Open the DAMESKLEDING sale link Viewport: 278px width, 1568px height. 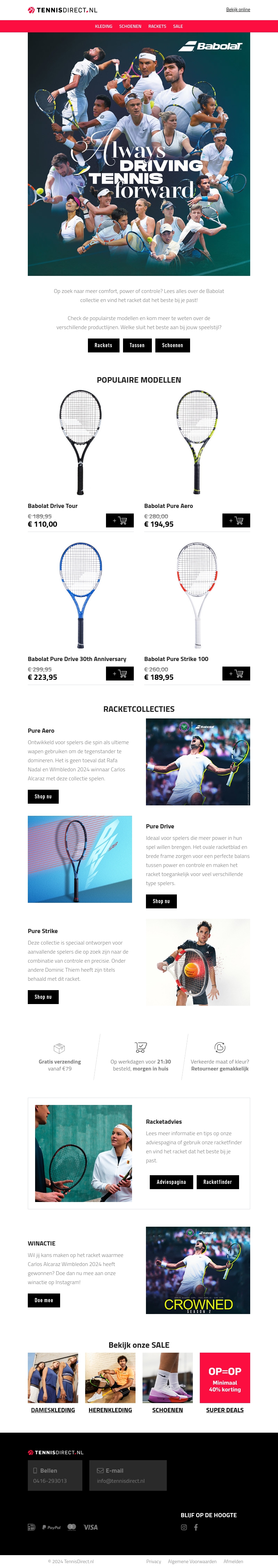click(53, 1410)
